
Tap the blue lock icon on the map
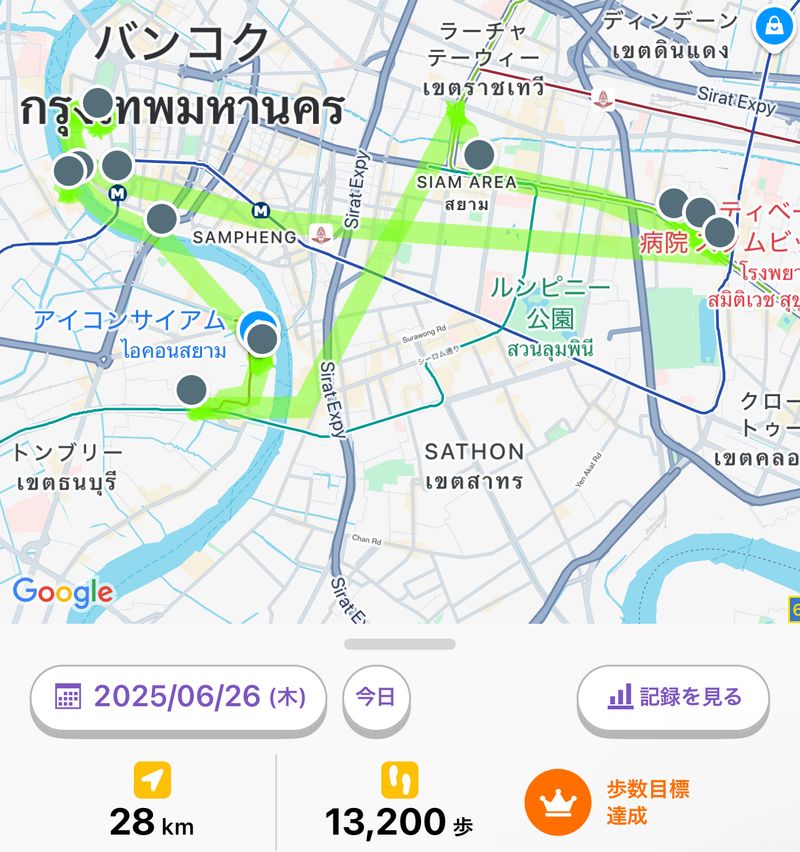pos(773,26)
